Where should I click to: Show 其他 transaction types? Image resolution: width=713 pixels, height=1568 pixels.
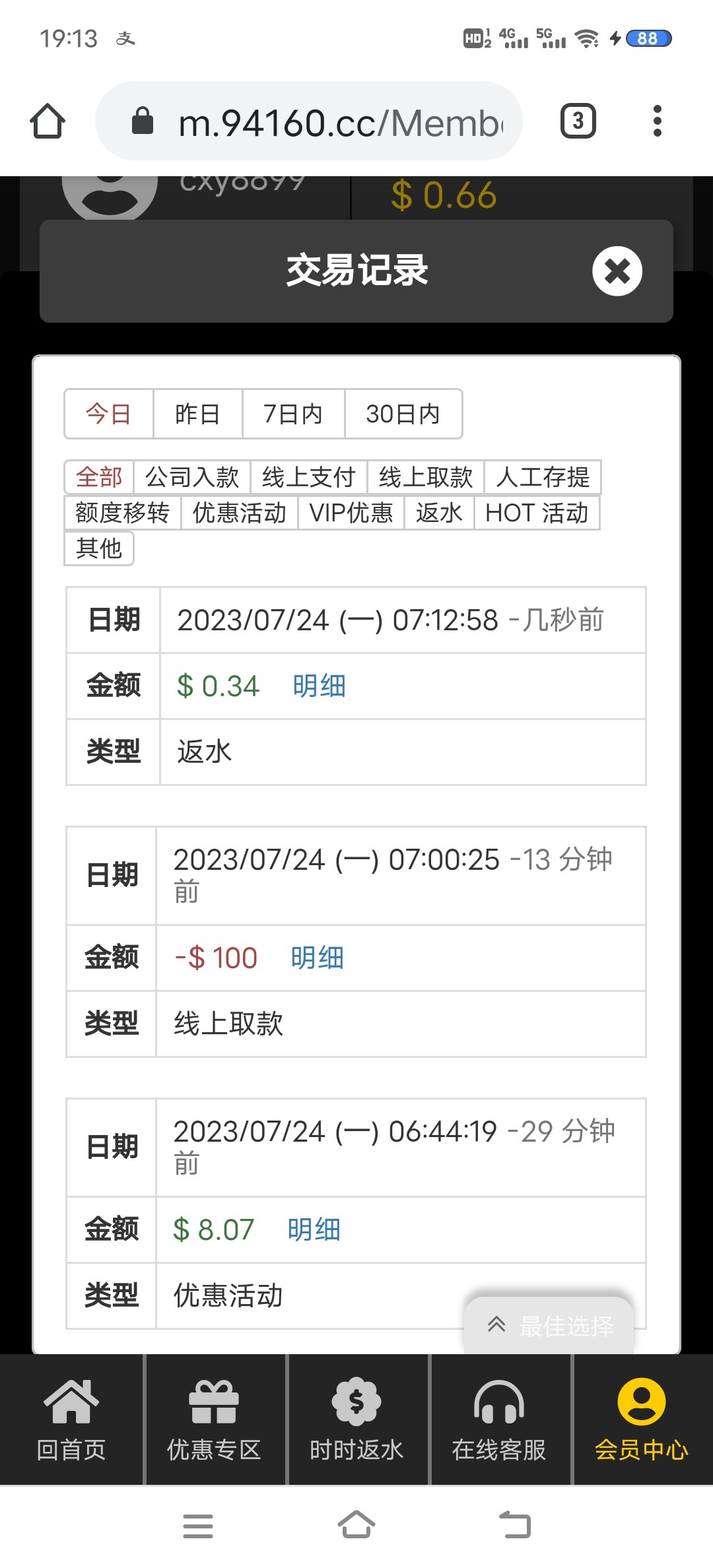click(x=99, y=548)
